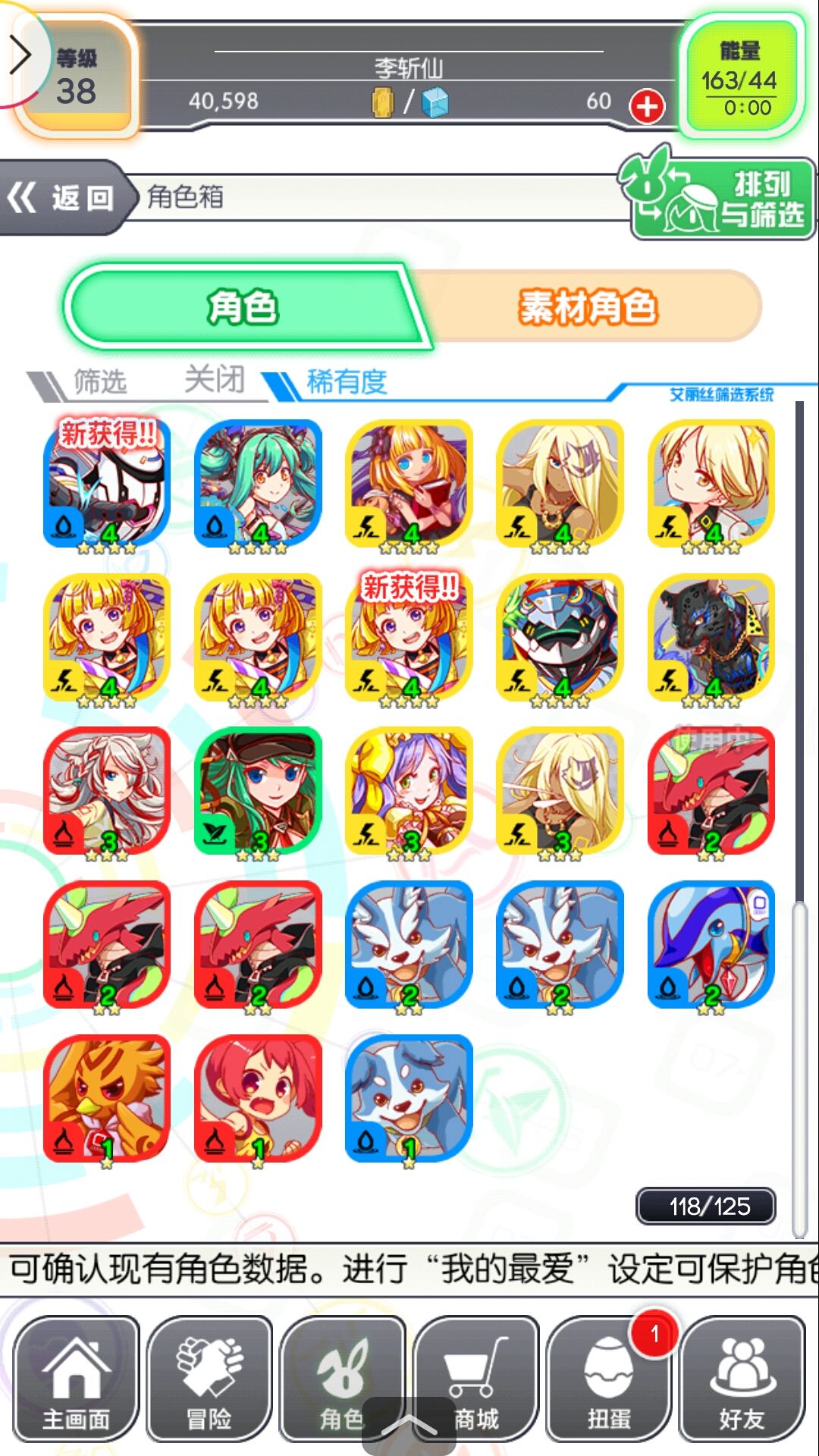Open the robot knight 4-star character
This screenshot has width=819, height=1456.
coord(560,639)
